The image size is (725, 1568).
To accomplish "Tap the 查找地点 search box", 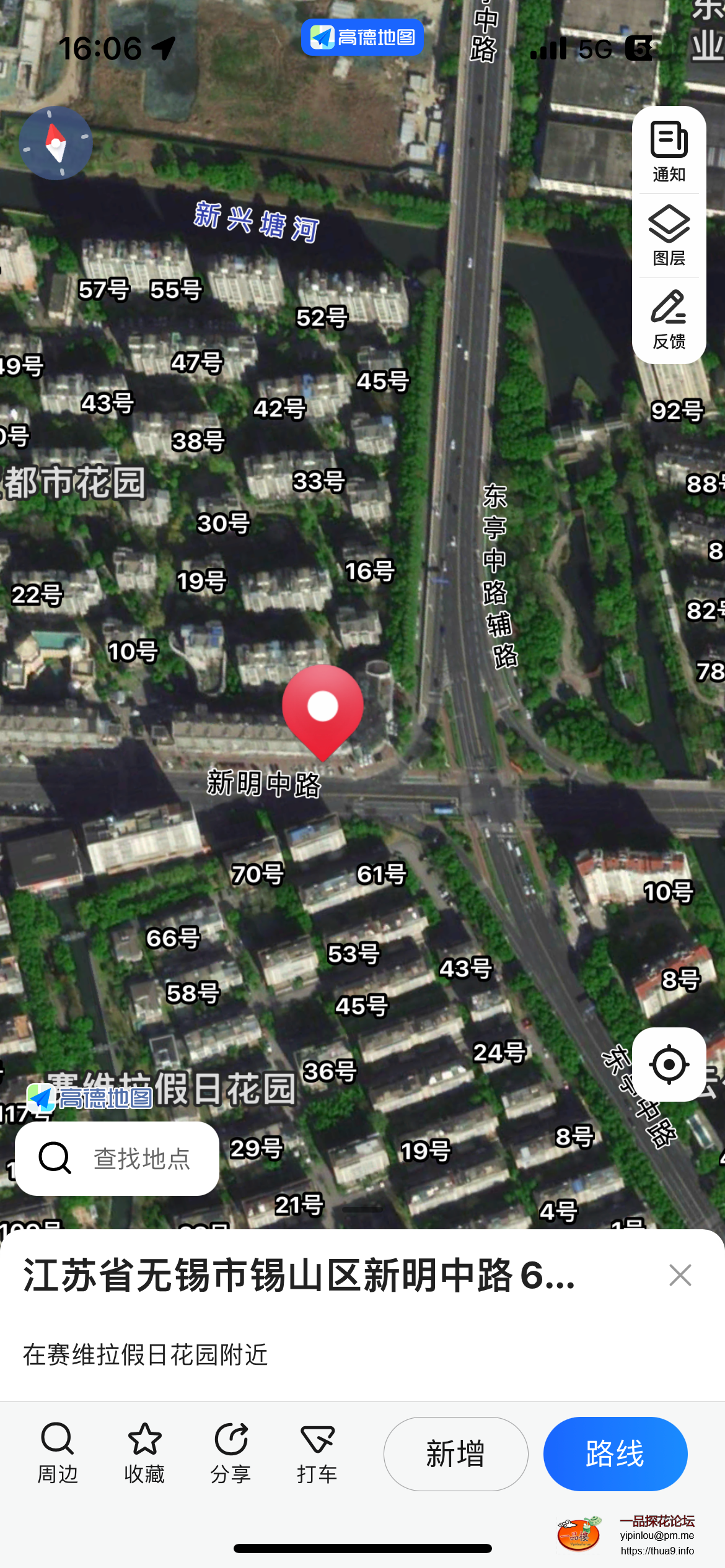I will [x=117, y=1159].
